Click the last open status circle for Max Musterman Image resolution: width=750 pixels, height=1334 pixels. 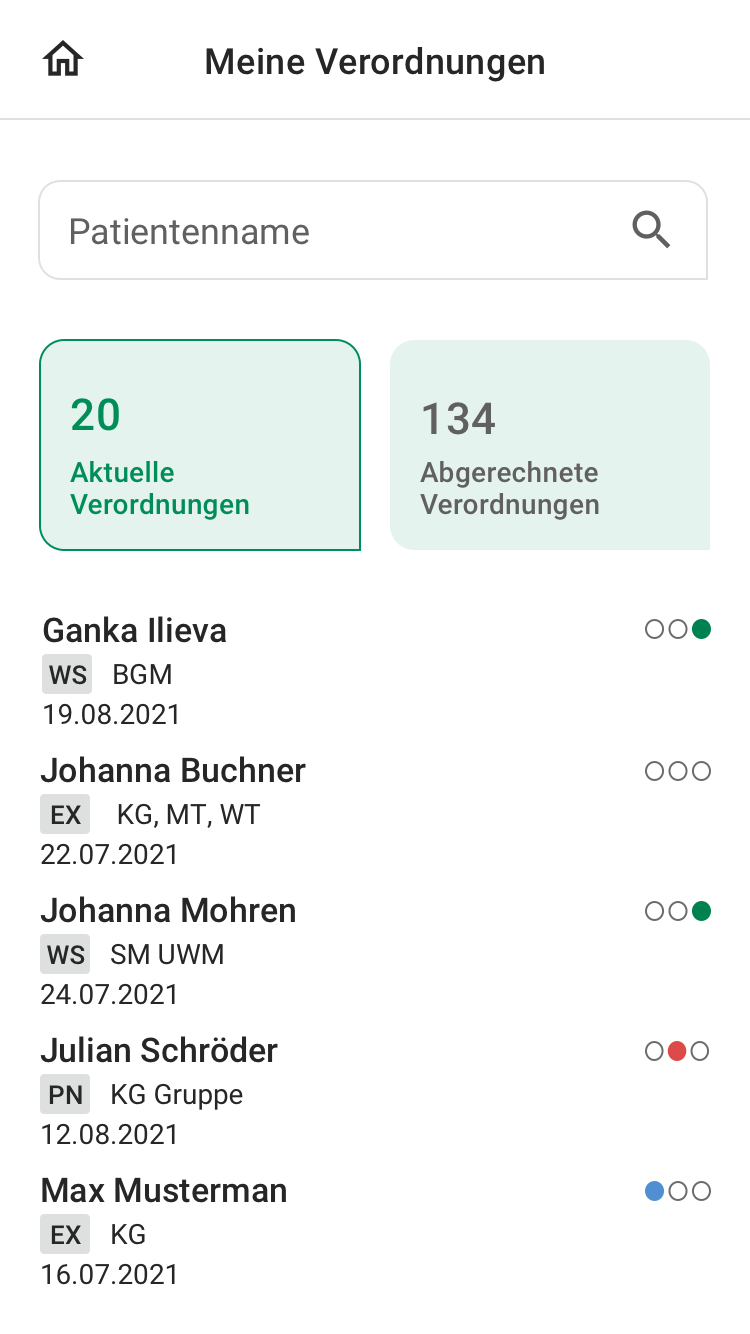click(x=702, y=1191)
